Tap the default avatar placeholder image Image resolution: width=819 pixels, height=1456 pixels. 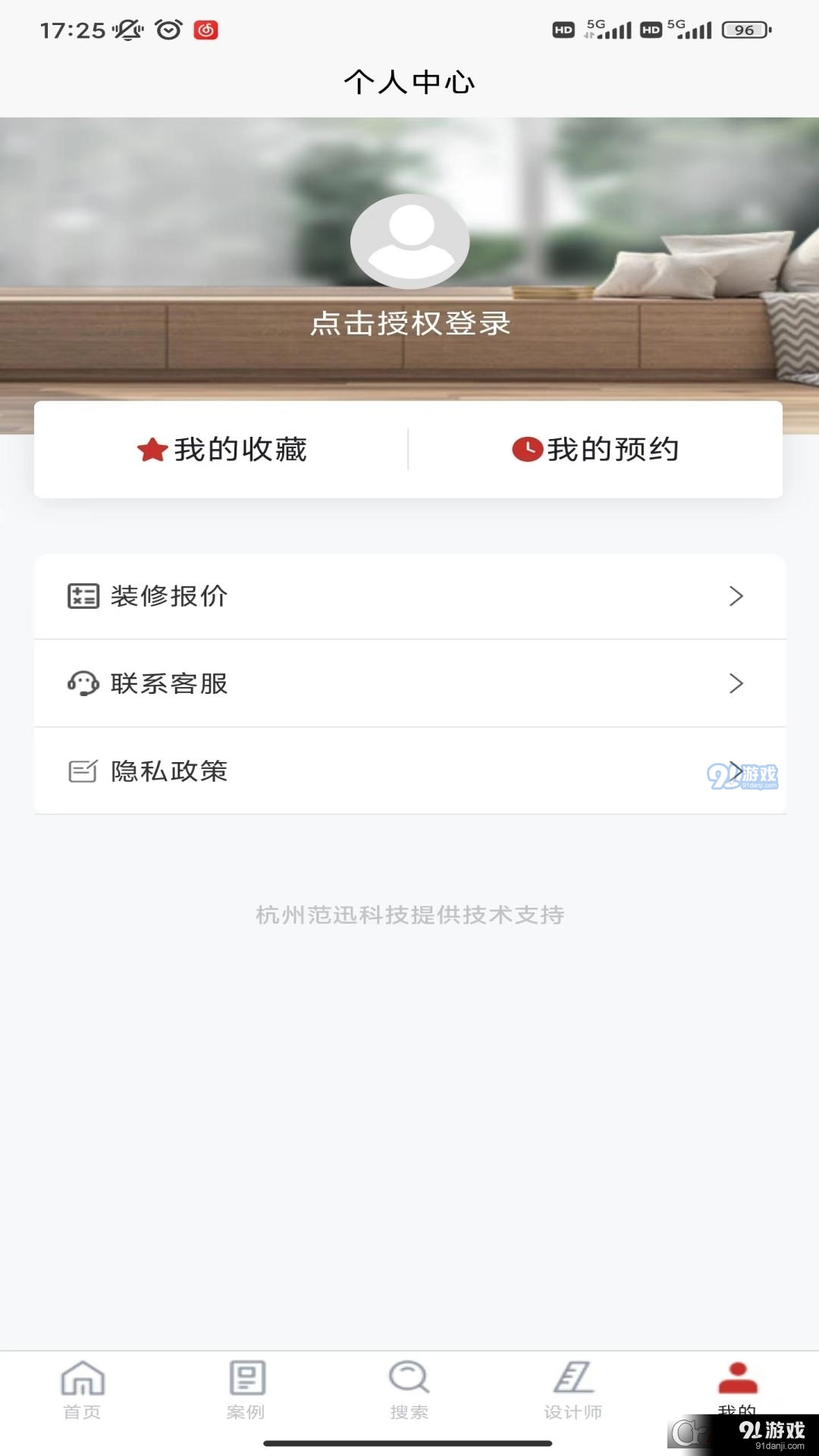409,242
